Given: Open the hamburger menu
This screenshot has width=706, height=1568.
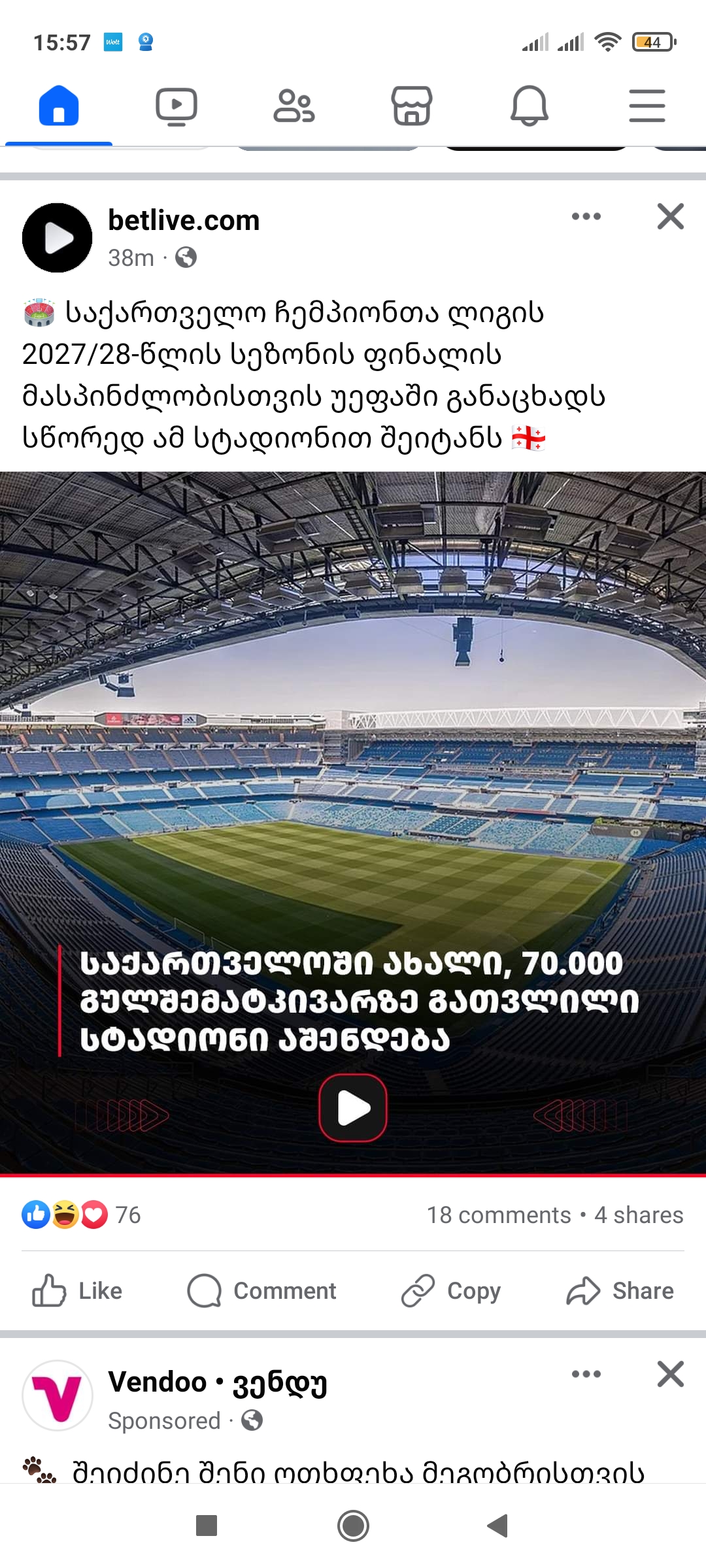Looking at the screenshot, I should click(647, 106).
